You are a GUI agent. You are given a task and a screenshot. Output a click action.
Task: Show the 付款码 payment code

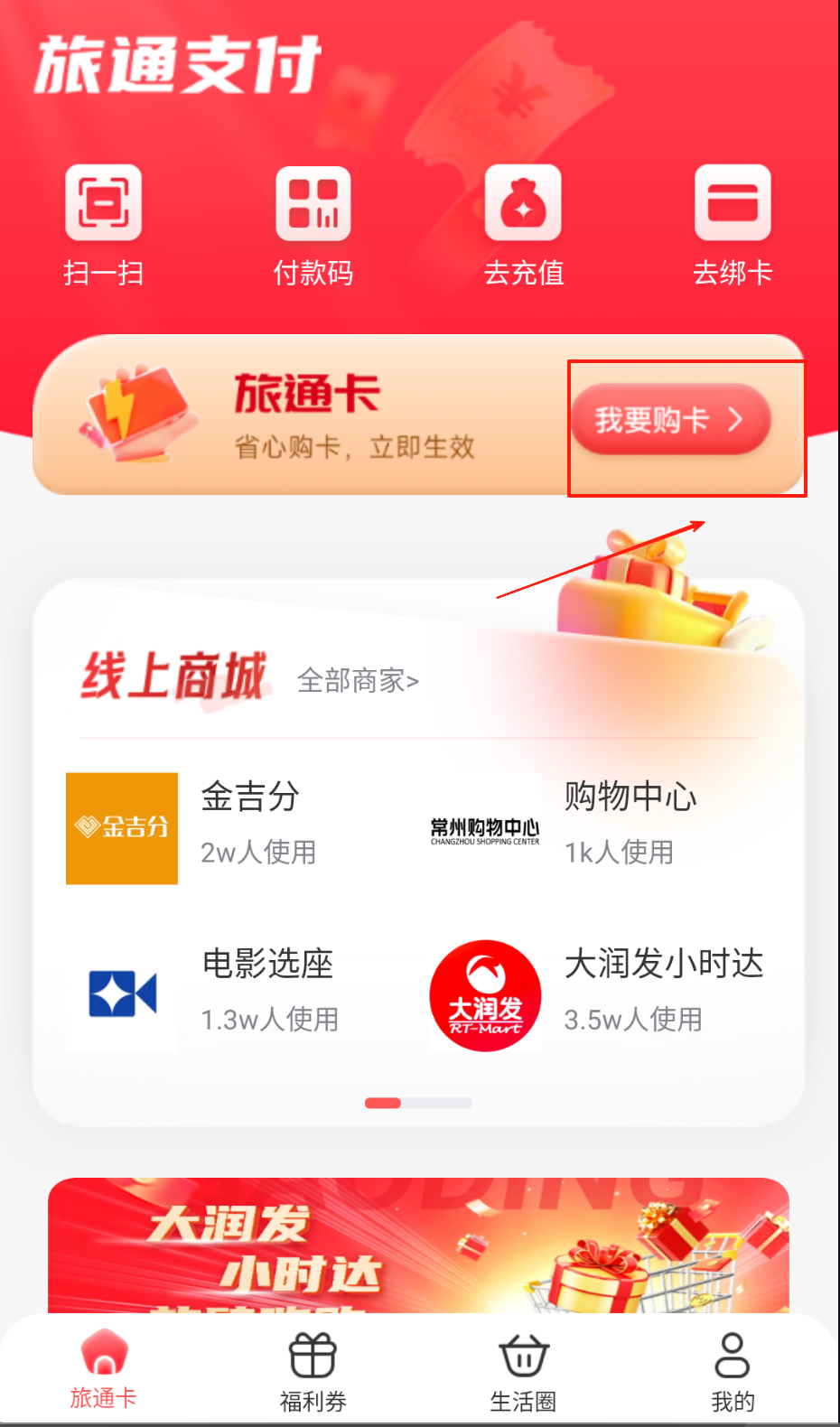click(313, 223)
